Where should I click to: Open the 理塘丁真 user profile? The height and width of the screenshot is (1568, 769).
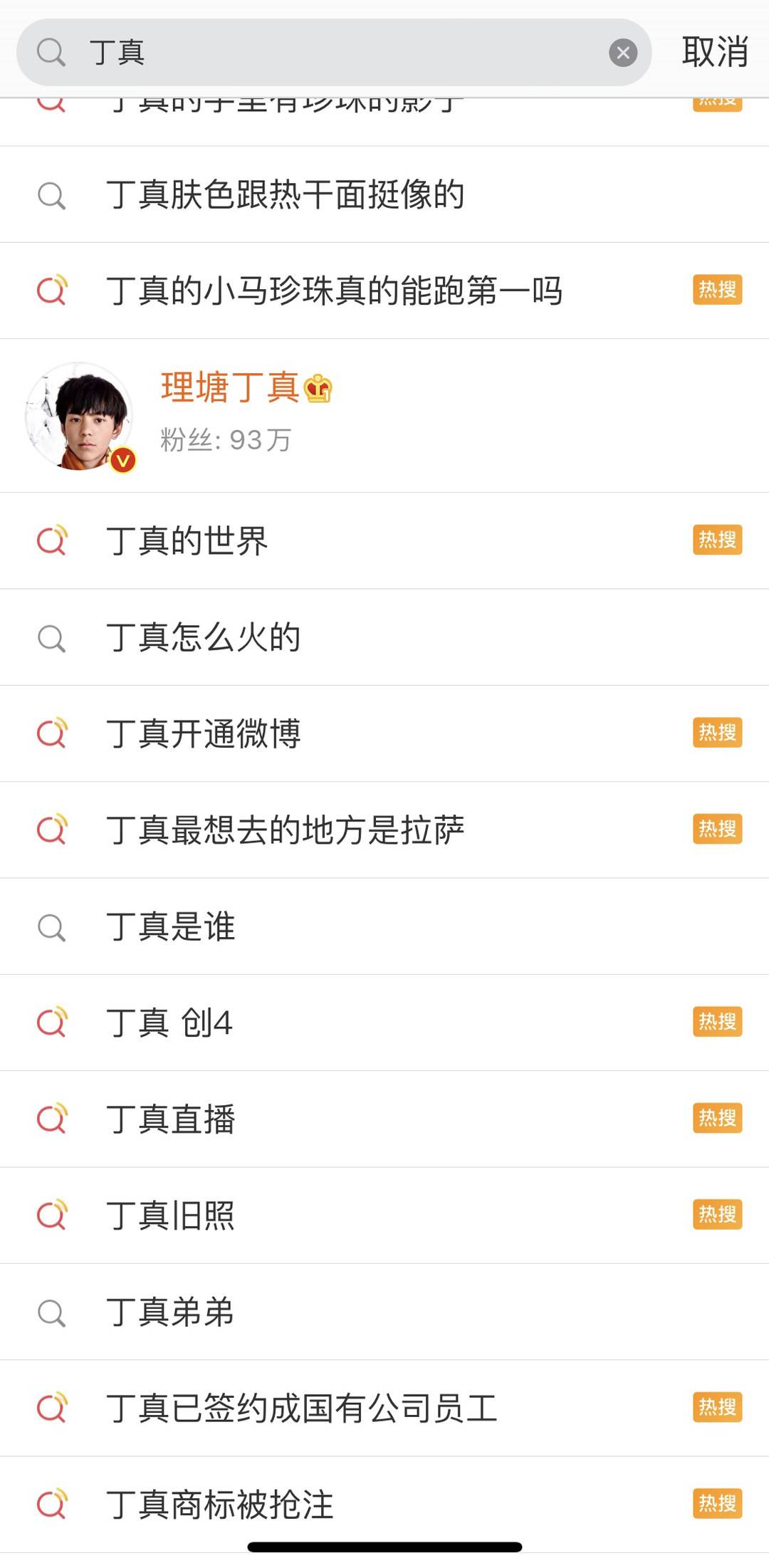228,415
